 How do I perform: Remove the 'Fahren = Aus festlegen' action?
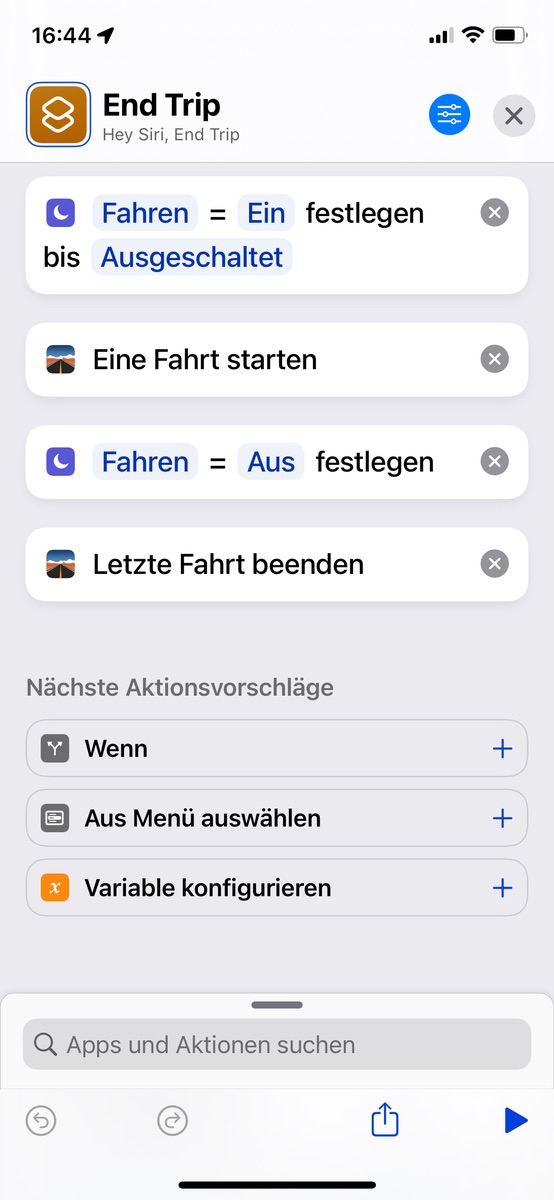494,461
